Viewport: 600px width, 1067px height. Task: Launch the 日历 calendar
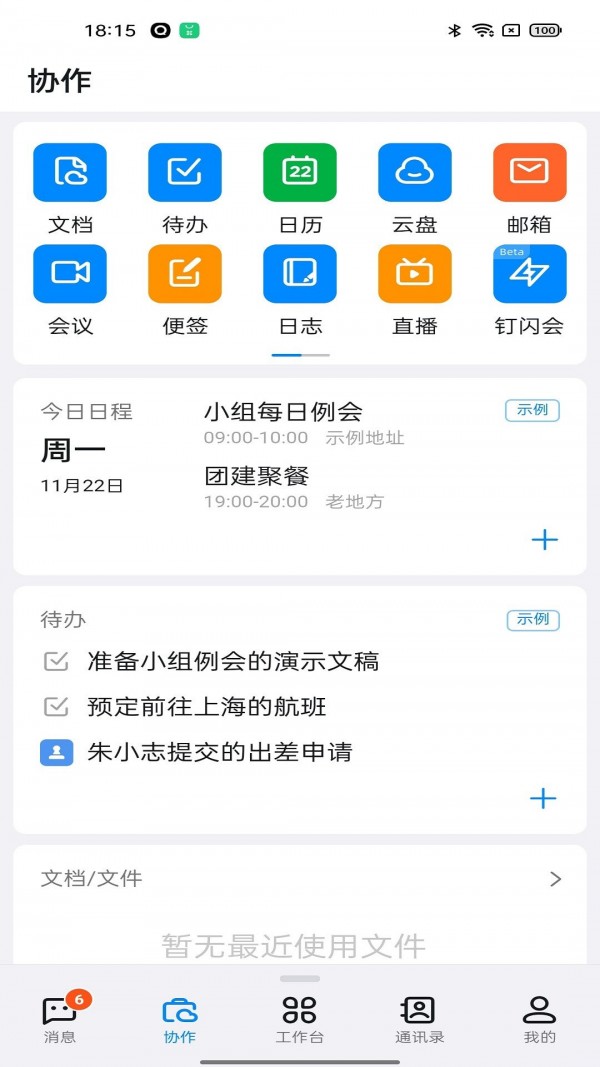click(300, 173)
